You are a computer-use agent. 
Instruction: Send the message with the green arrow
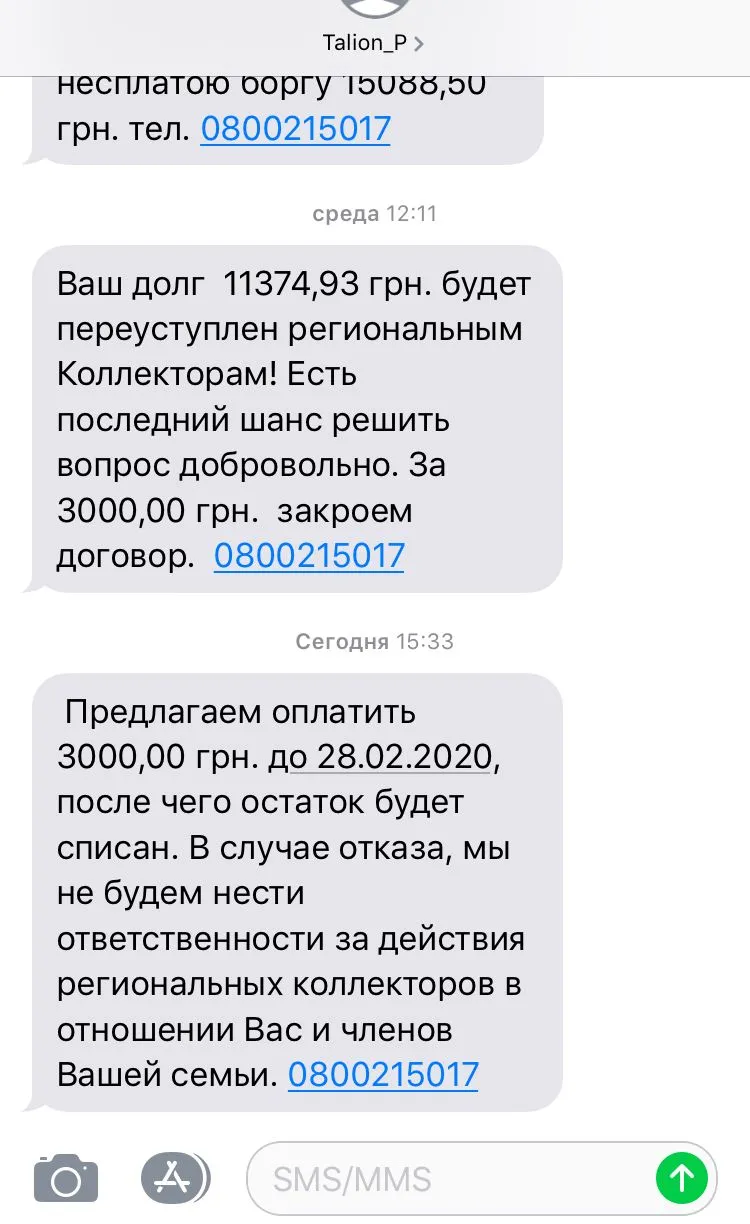click(x=681, y=1178)
